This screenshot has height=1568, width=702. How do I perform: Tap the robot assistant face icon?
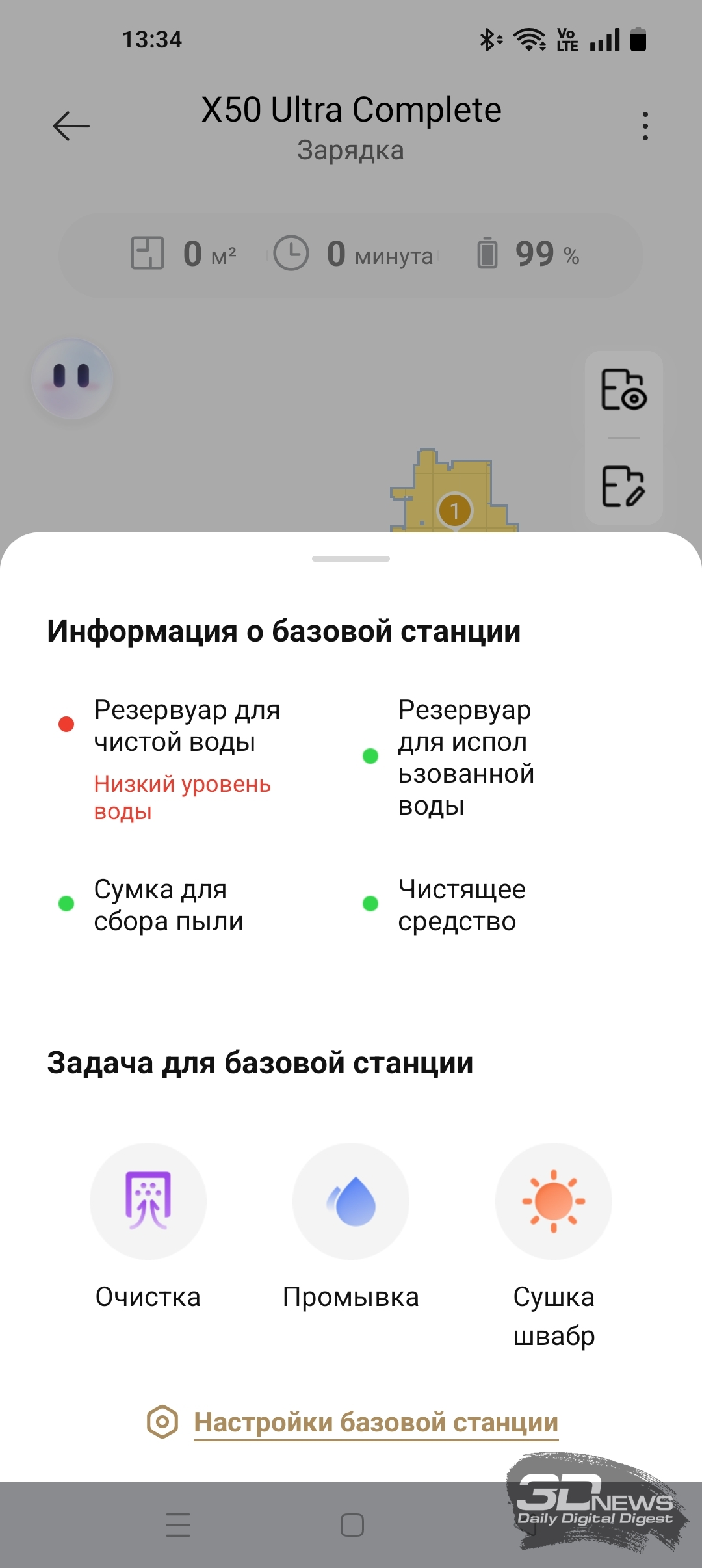(x=72, y=378)
